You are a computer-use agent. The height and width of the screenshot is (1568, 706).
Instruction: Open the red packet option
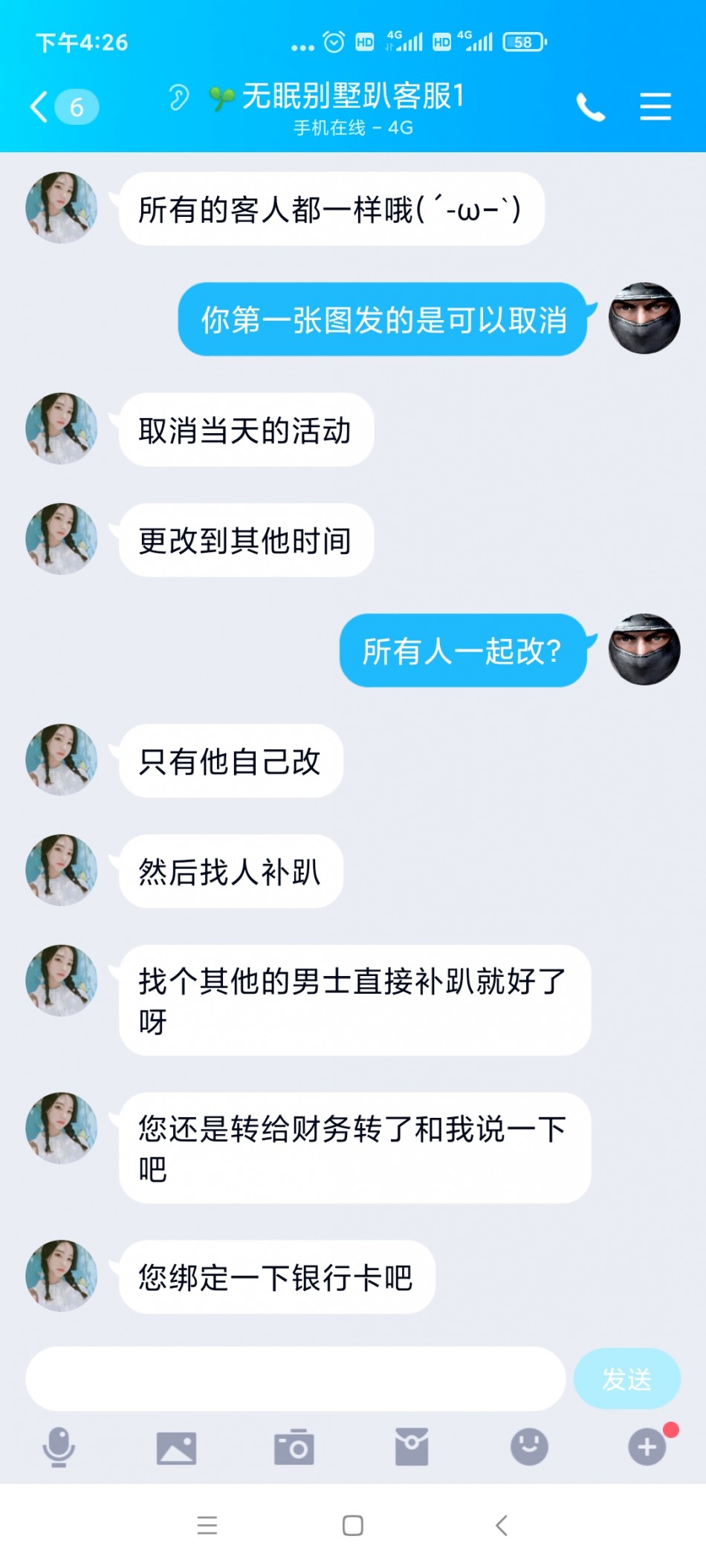pyautogui.click(x=412, y=1447)
